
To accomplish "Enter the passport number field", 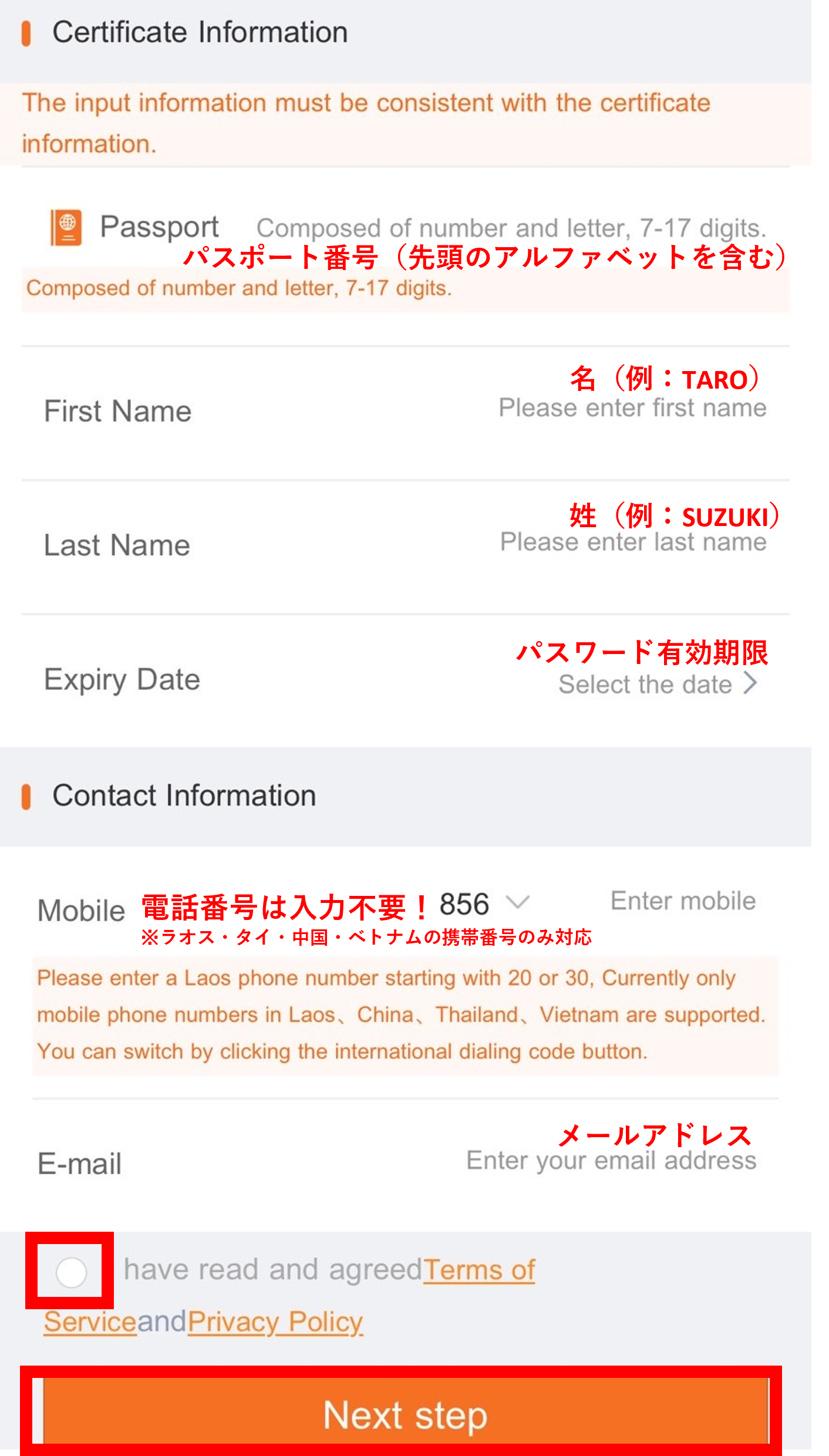I will (x=511, y=228).
